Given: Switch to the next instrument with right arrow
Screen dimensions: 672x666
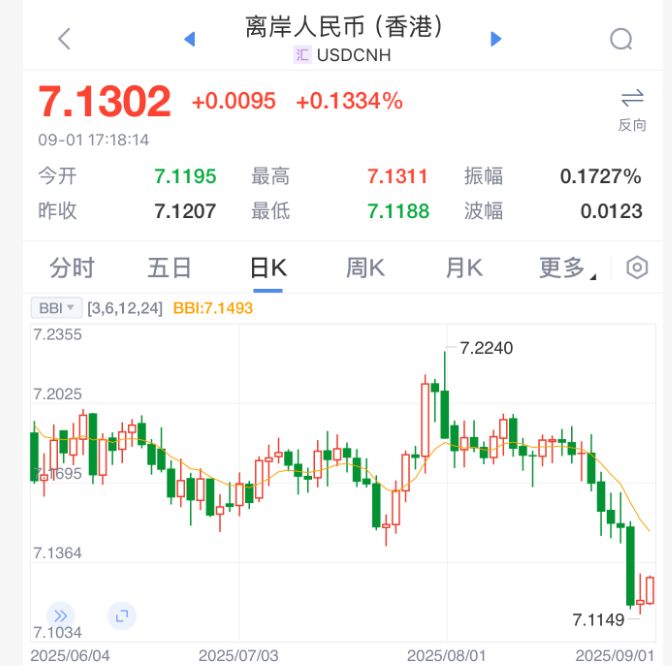Looking at the screenshot, I should [x=495, y=39].
